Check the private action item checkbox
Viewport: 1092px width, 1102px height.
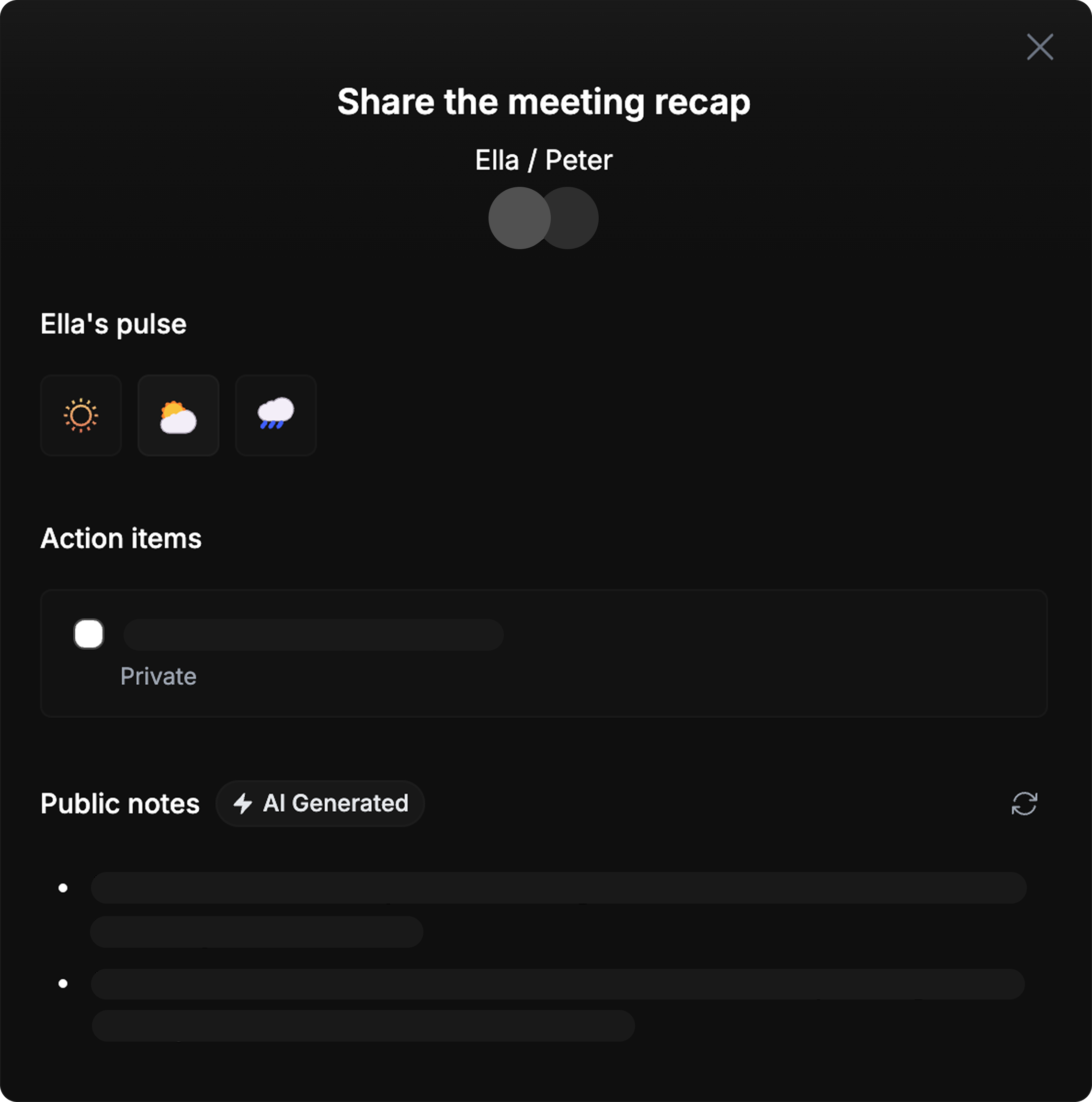(x=89, y=634)
